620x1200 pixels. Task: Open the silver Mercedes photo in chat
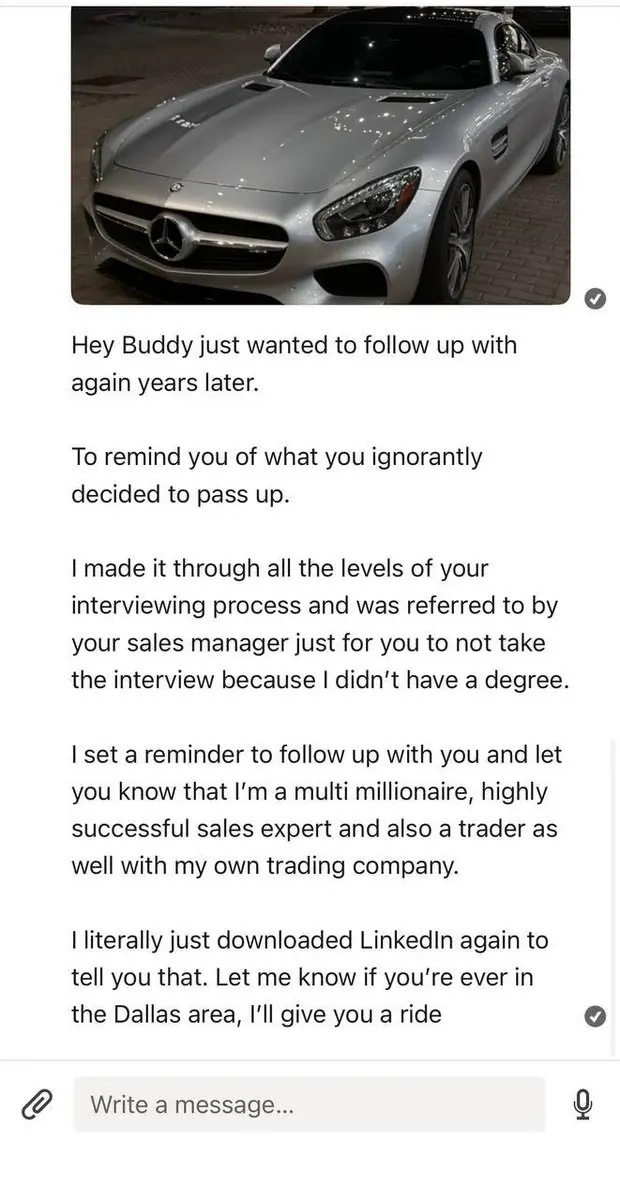320,154
